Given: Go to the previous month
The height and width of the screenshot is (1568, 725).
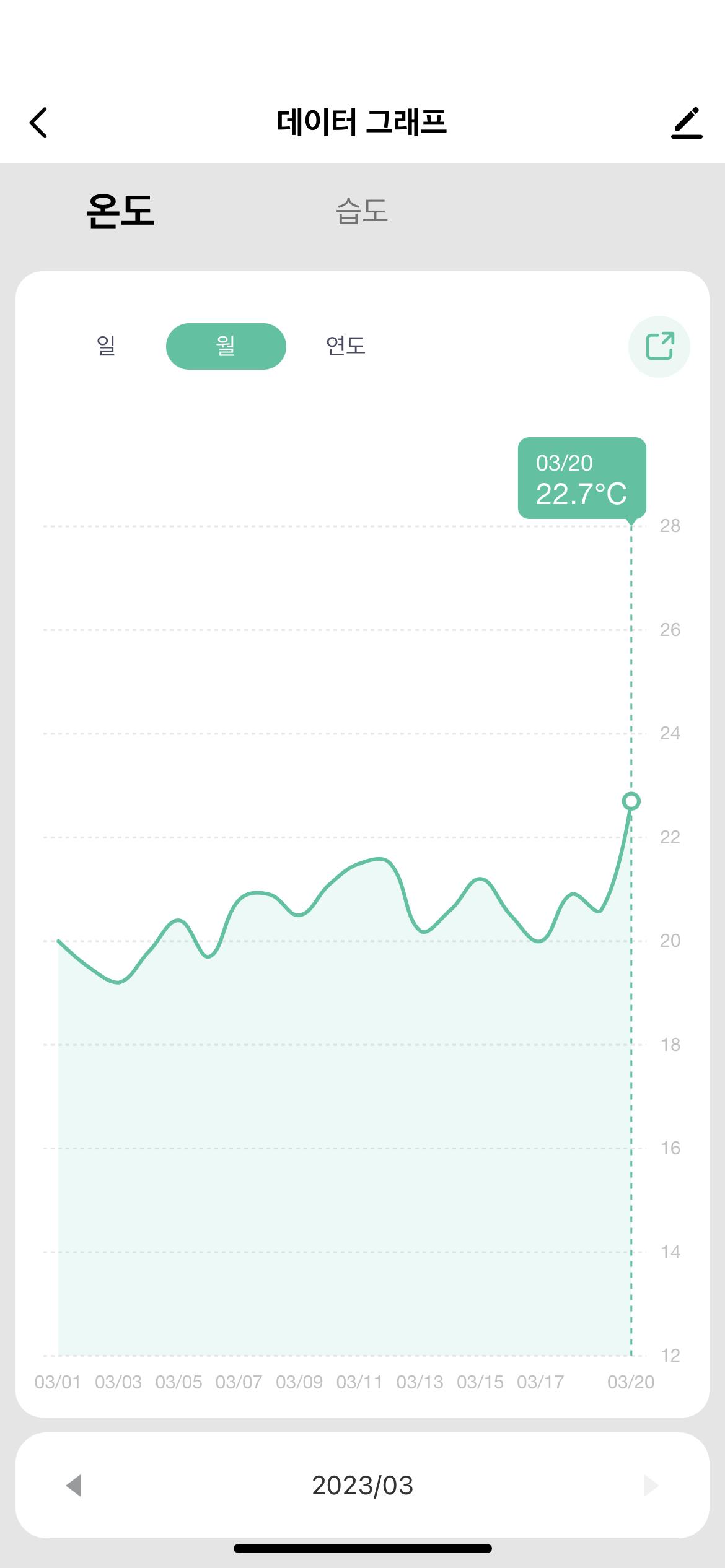Looking at the screenshot, I should (x=74, y=1485).
